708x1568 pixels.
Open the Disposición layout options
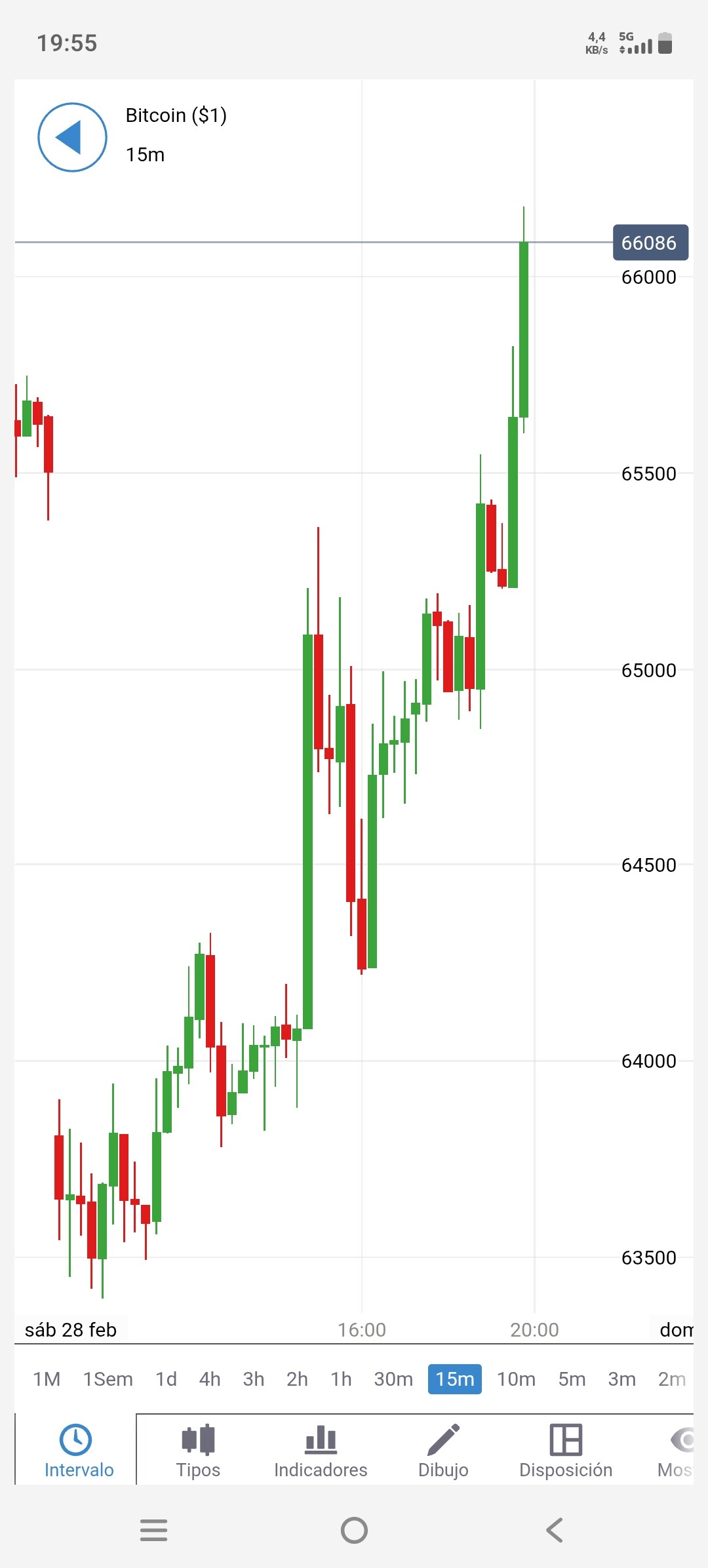click(x=566, y=1451)
